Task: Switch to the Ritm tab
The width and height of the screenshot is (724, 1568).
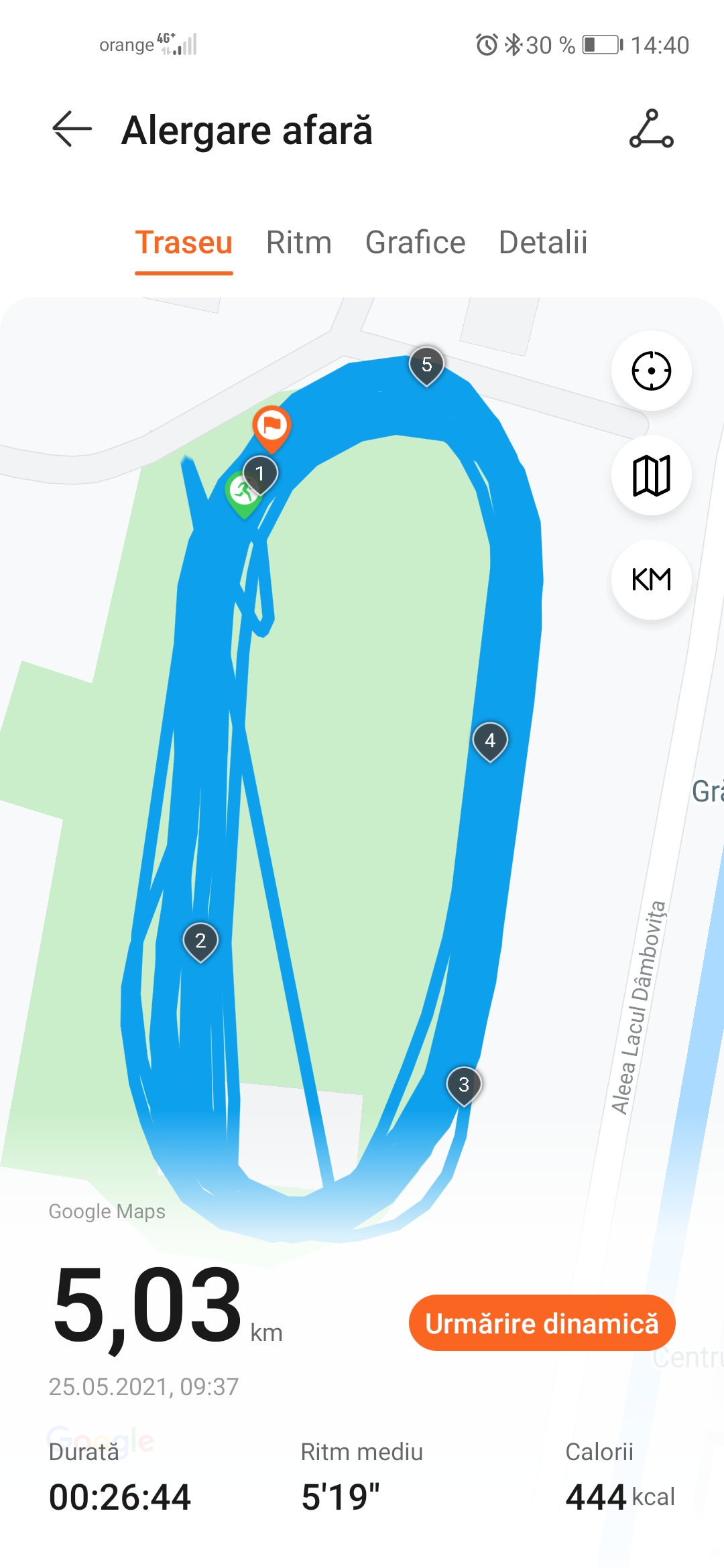Action: pos(299,243)
